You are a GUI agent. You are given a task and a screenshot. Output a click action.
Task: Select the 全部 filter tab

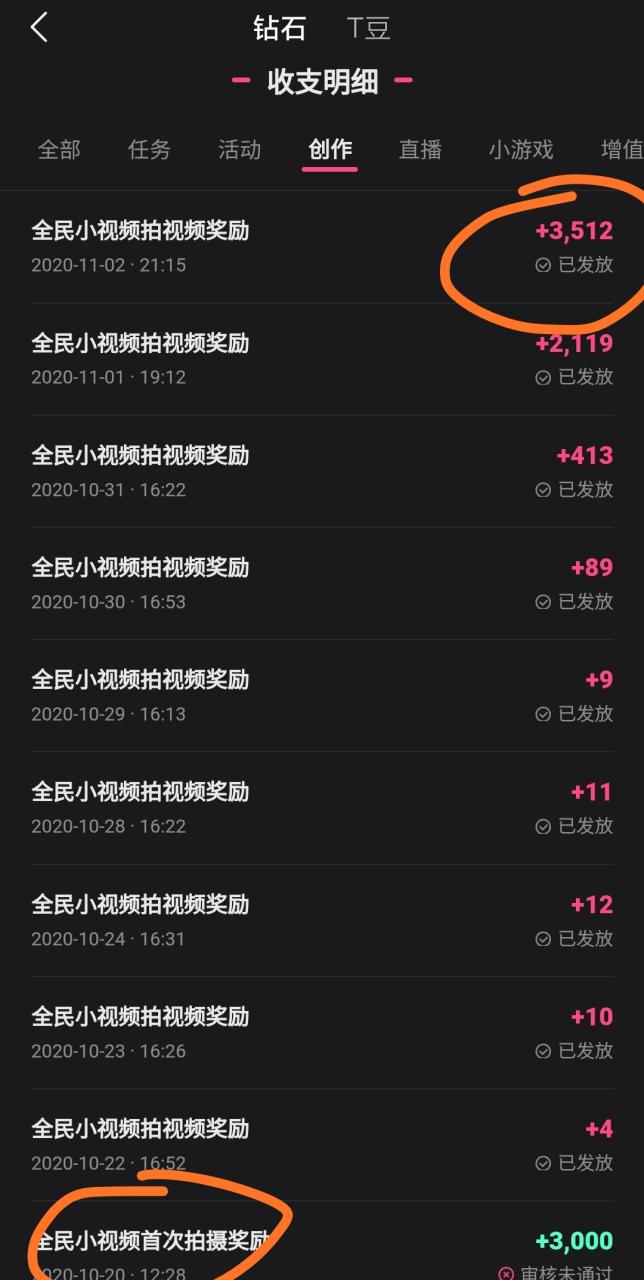coord(59,150)
